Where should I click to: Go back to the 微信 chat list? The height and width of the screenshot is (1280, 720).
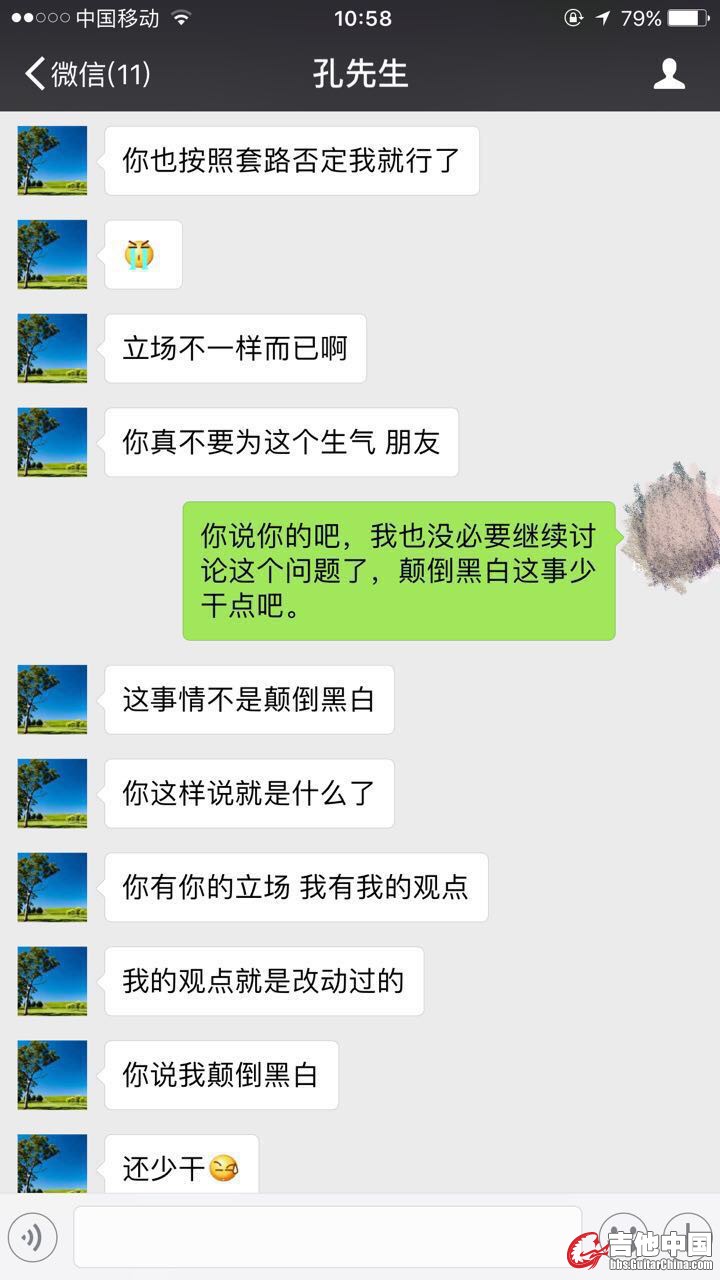click(x=88, y=74)
